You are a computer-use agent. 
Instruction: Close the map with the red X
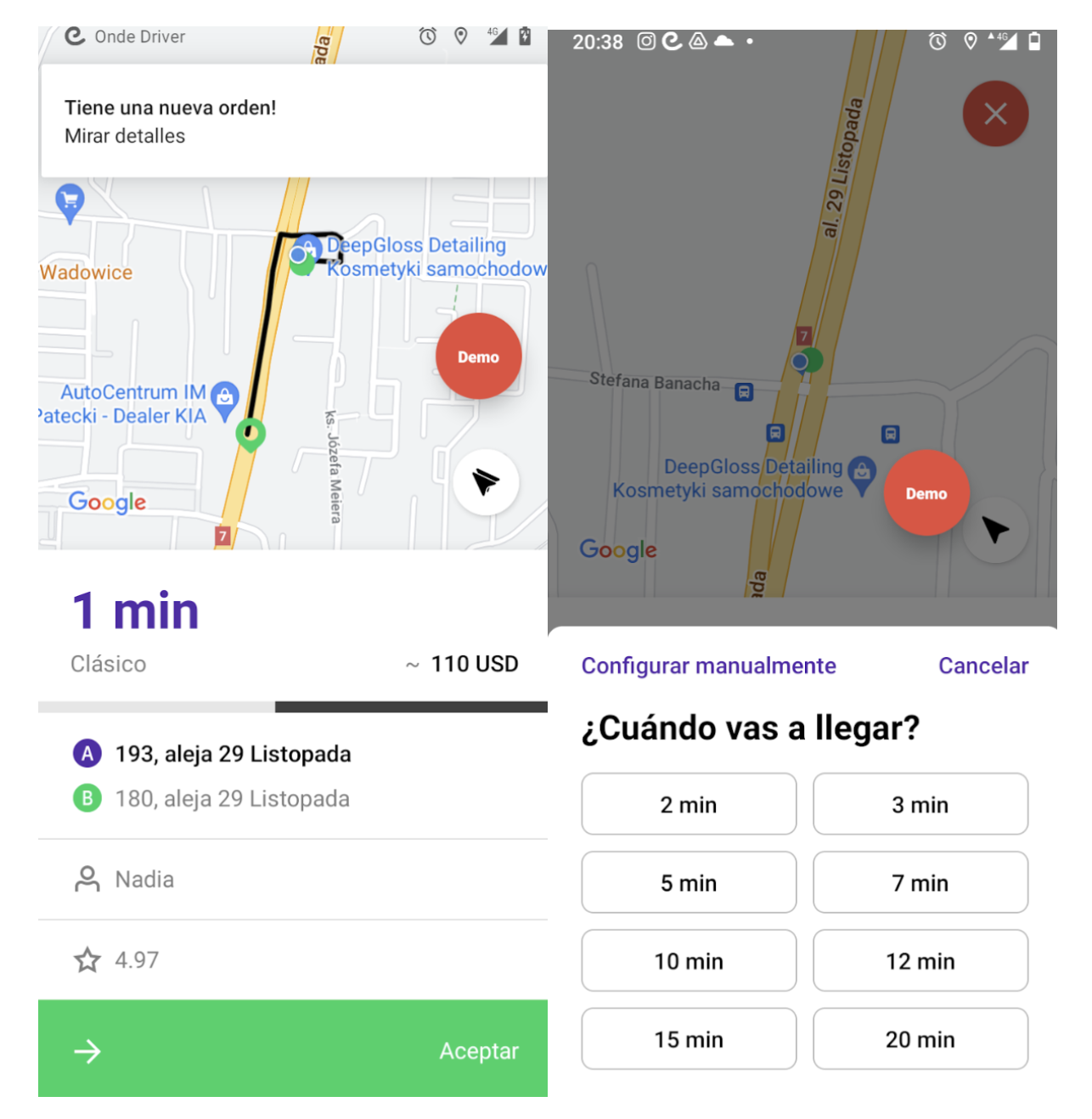tap(995, 114)
